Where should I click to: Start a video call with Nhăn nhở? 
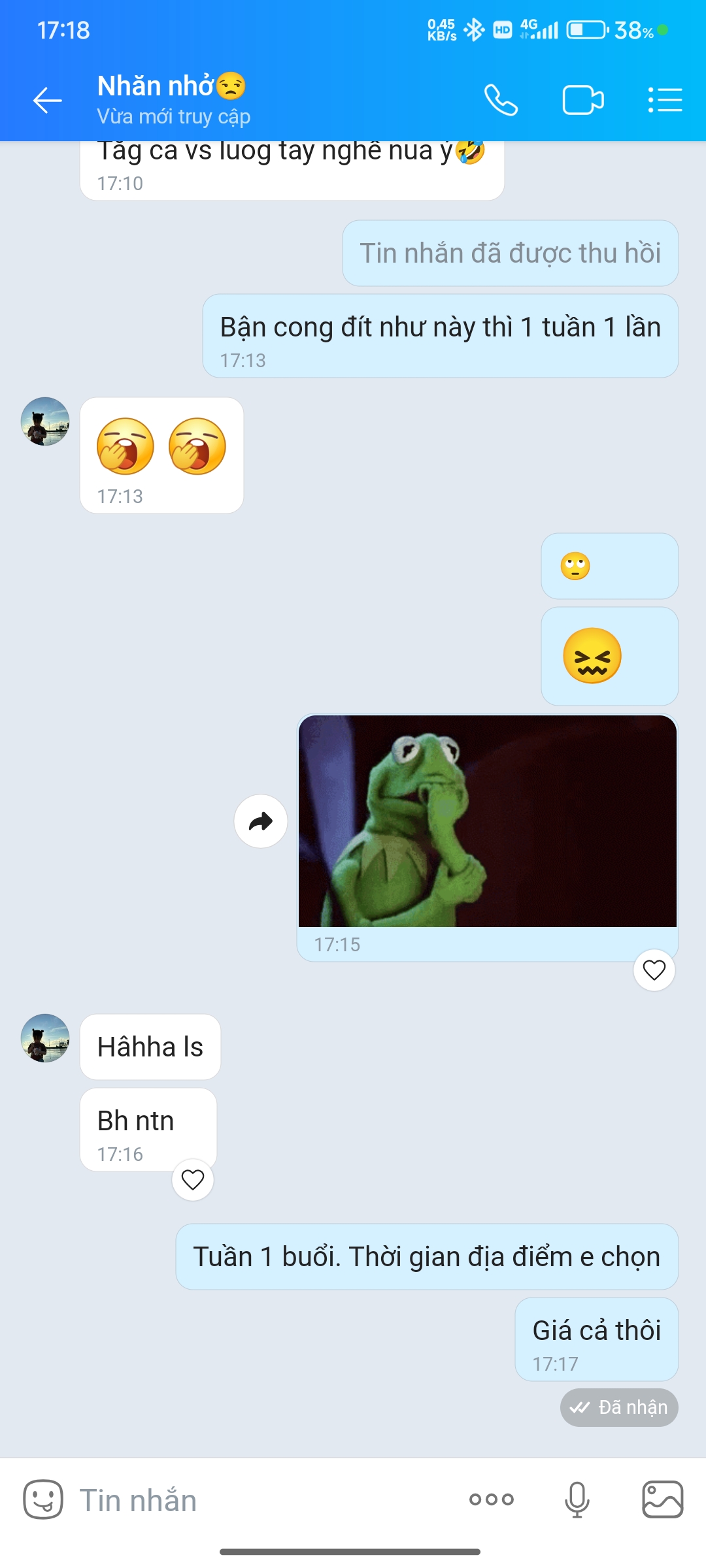click(582, 101)
